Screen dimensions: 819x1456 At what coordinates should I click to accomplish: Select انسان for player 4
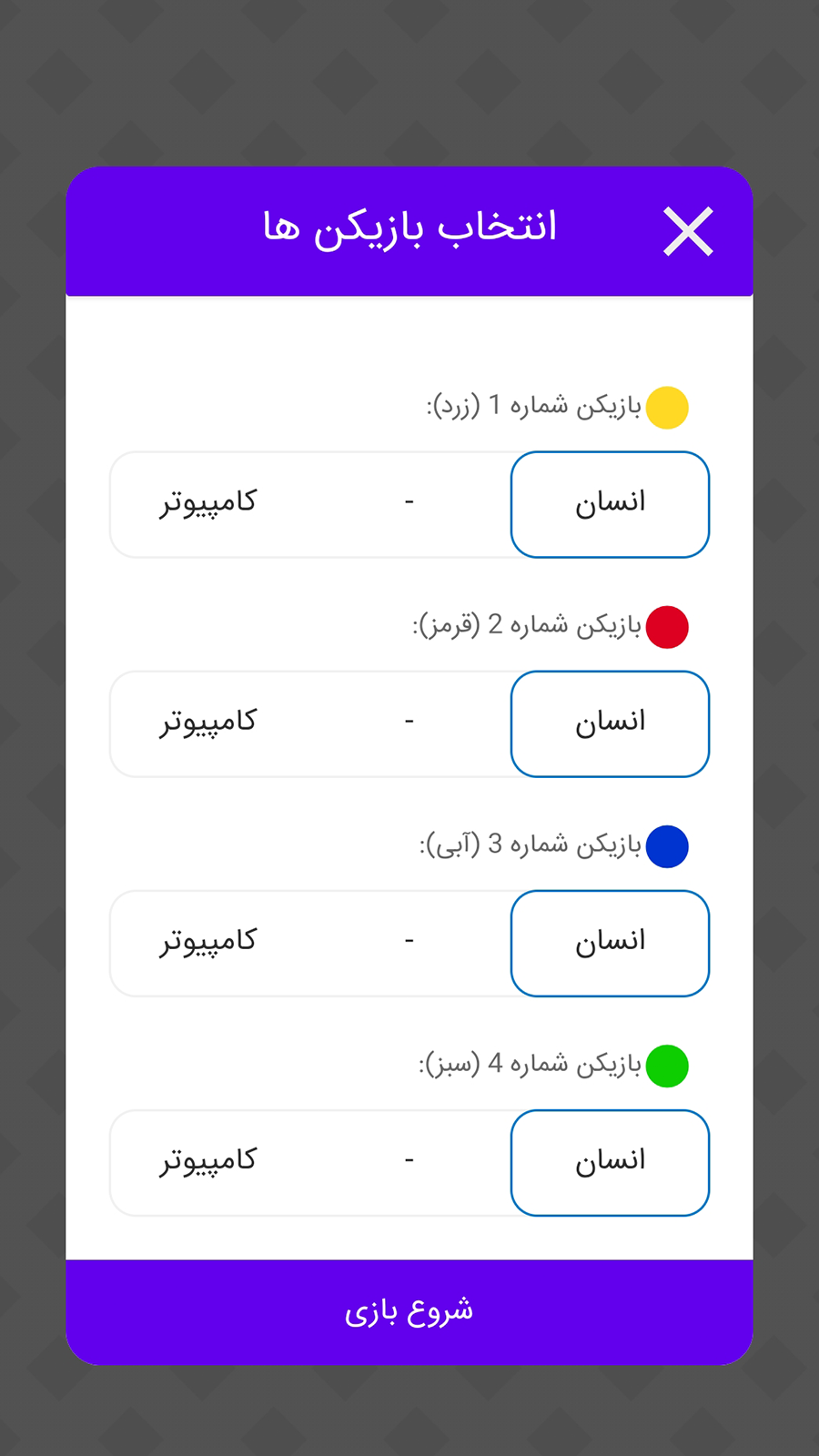tap(610, 1161)
